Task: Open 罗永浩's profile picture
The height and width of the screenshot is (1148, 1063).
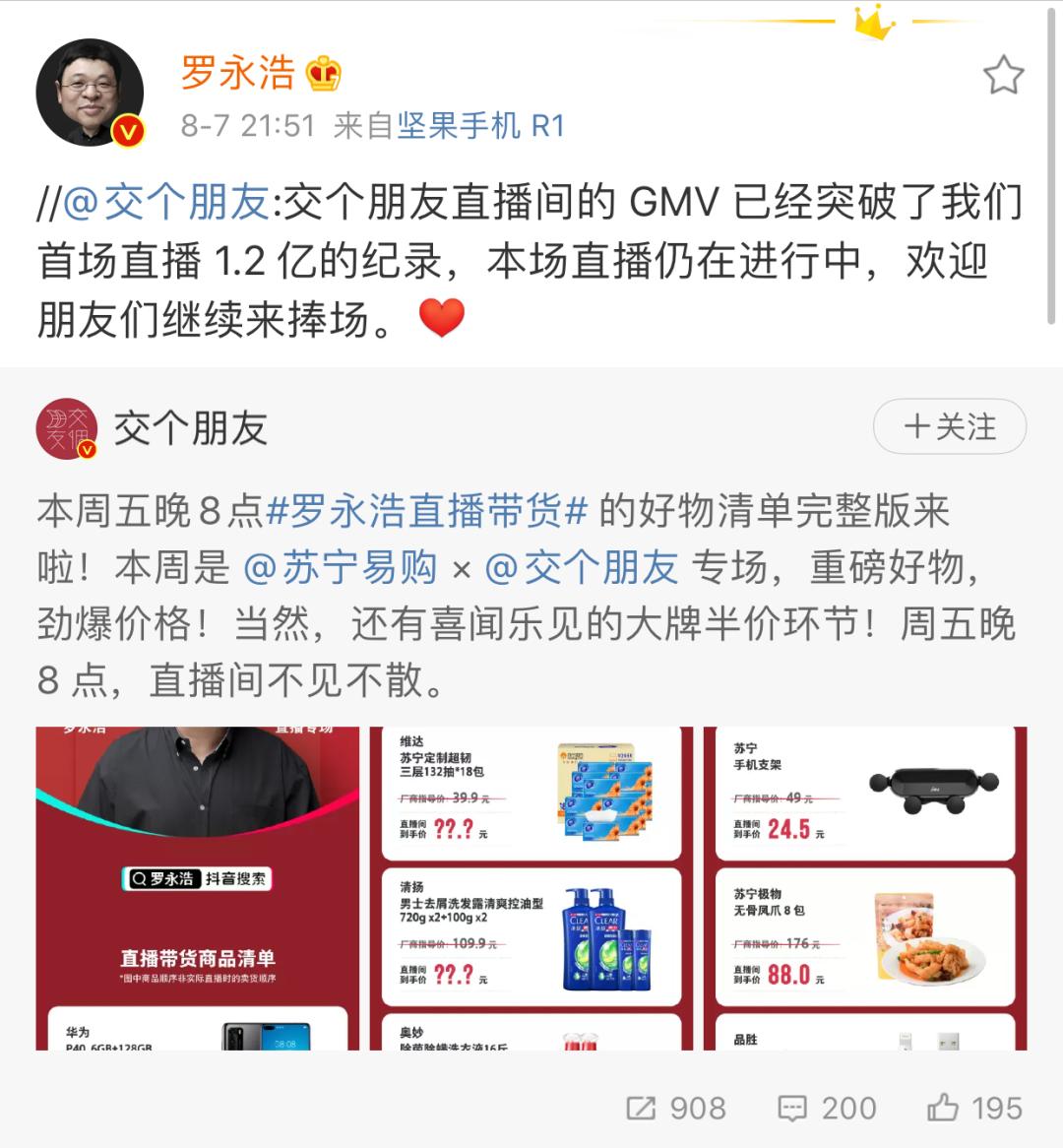Action: [x=91, y=94]
